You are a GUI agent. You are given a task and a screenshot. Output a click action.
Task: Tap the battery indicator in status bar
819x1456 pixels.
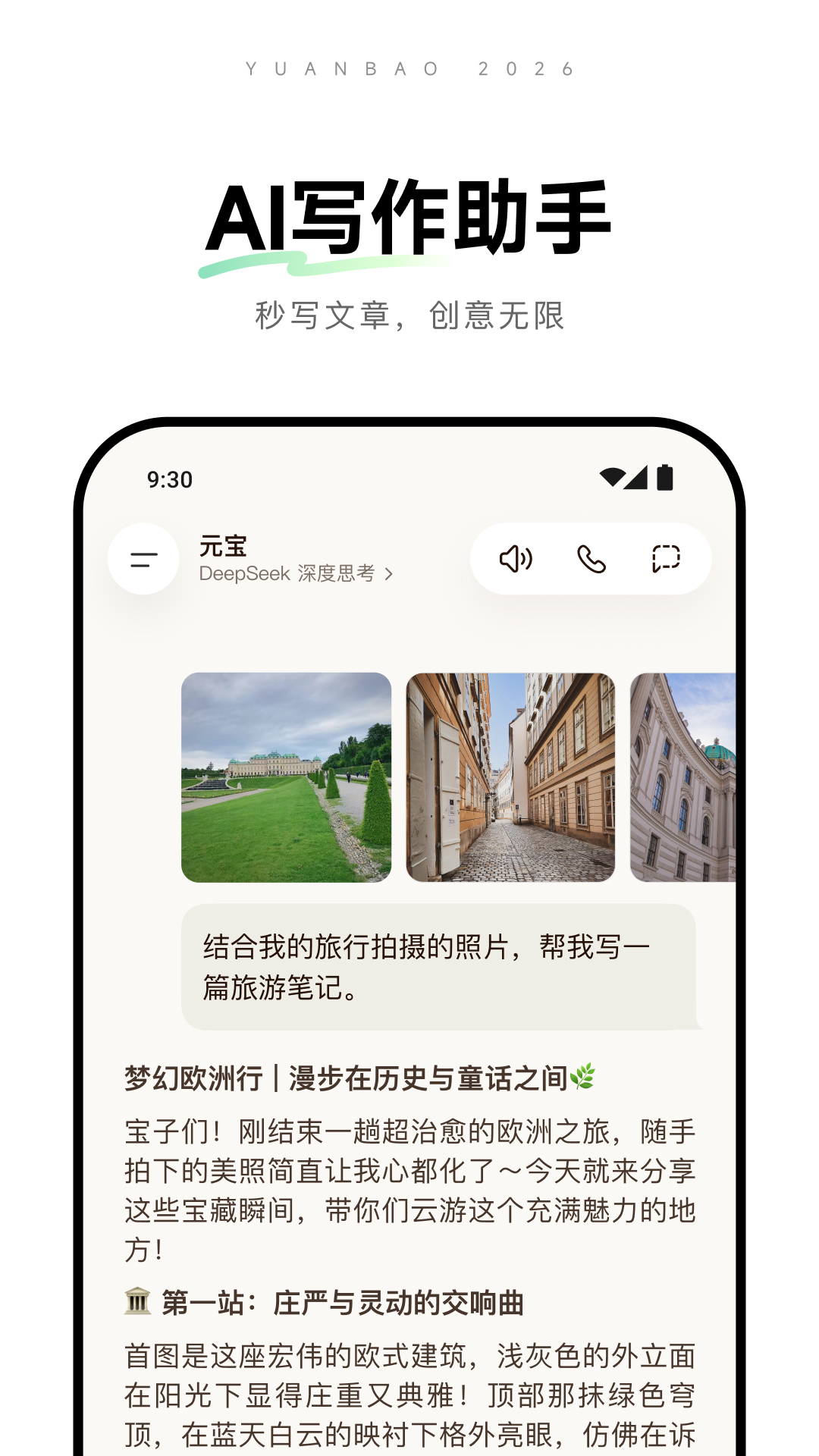[x=664, y=479]
